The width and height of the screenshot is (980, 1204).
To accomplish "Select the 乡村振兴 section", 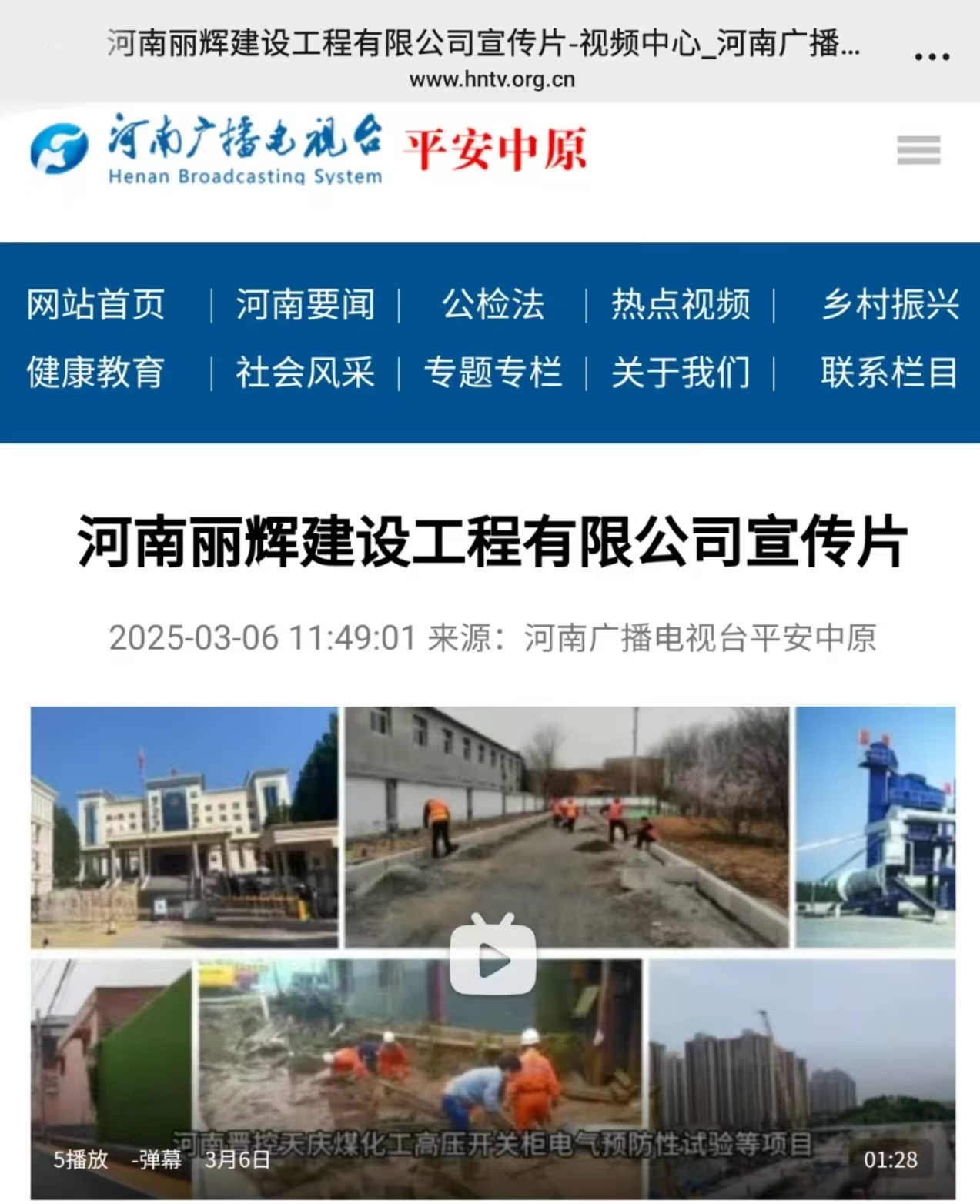I will pyautogui.click(x=889, y=305).
